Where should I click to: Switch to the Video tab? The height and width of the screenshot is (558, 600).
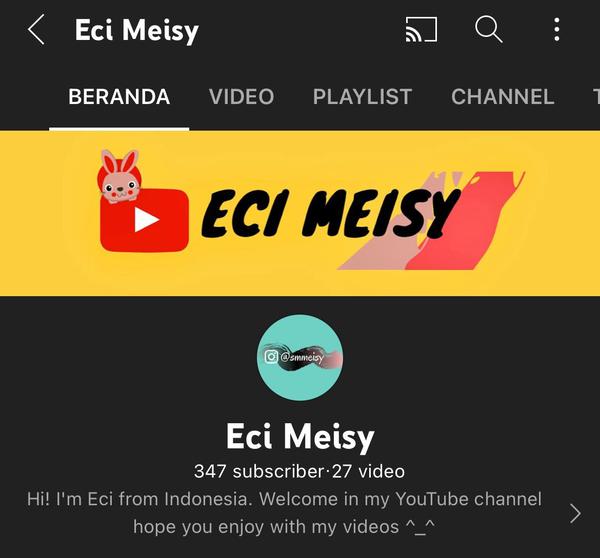click(241, 97)
